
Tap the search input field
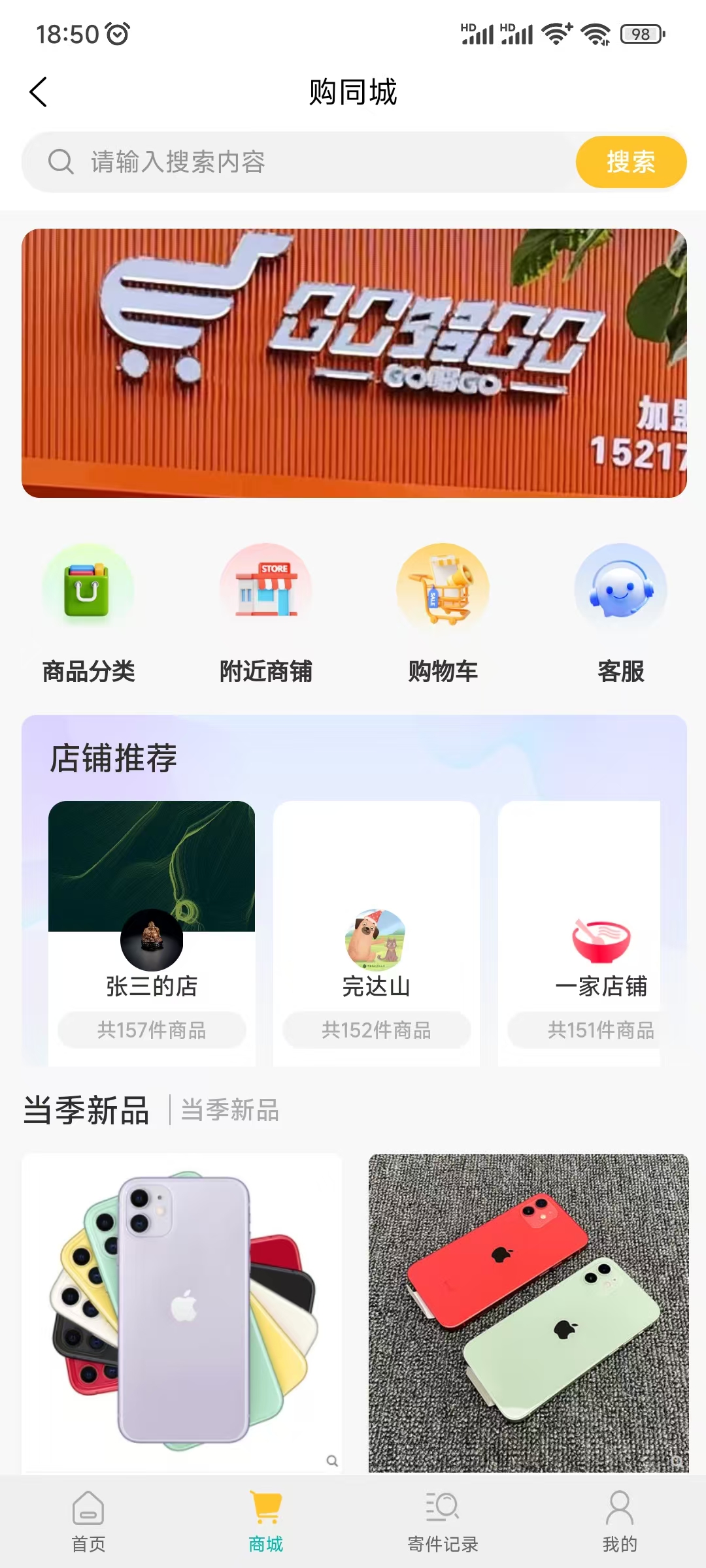point(314,162)
